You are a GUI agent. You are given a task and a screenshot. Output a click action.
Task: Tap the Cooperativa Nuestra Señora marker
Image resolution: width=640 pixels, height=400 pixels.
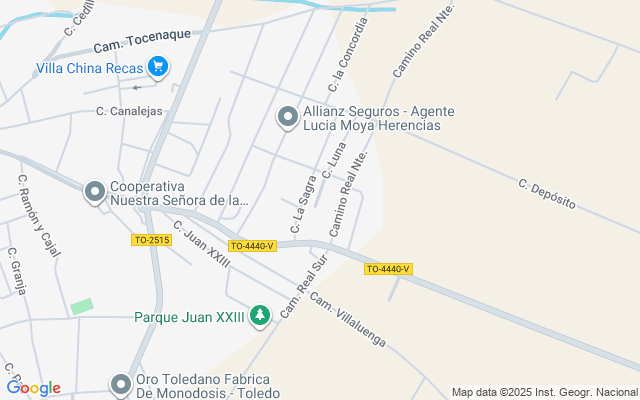click(x=95, y=192)
